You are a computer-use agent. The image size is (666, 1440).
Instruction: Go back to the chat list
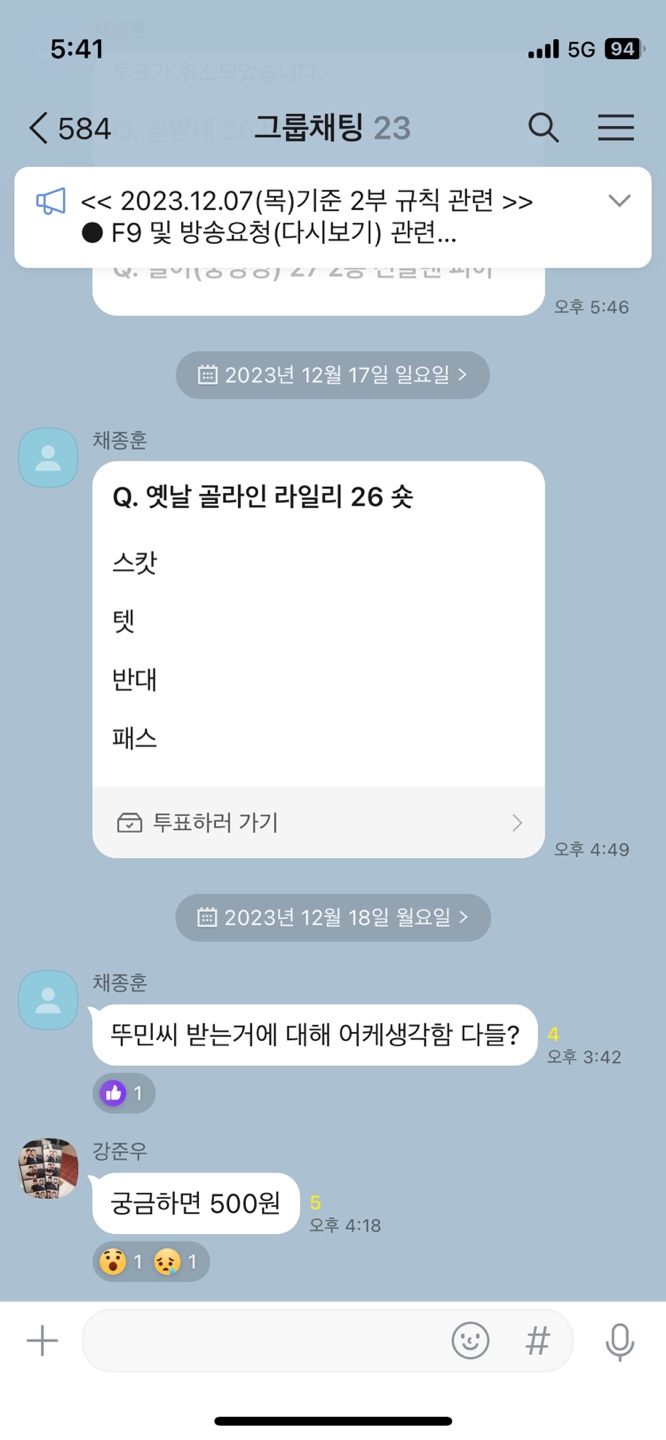(40, 128)
